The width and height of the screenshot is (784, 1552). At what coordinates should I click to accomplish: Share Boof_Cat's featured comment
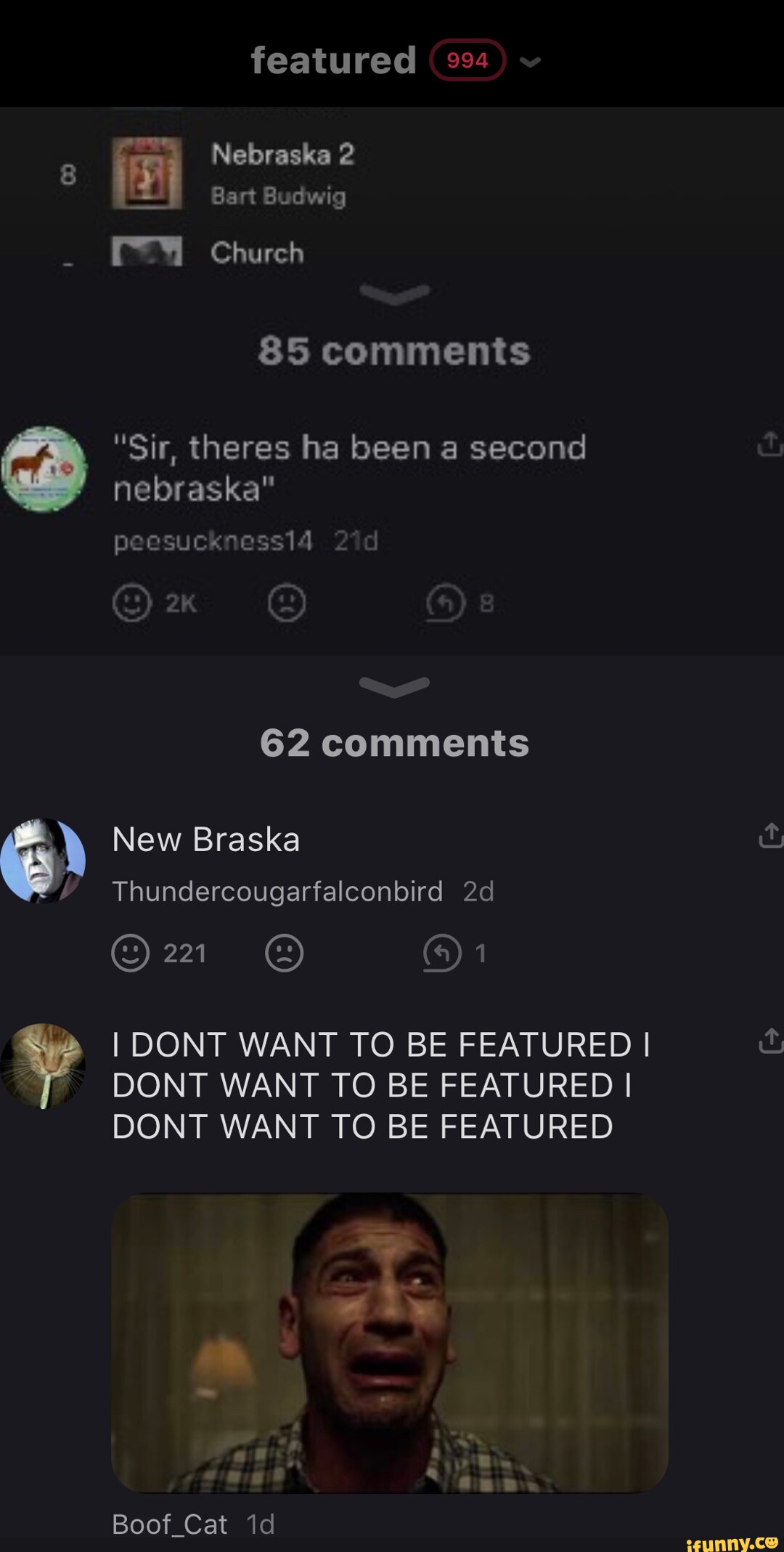point(769,1041)
